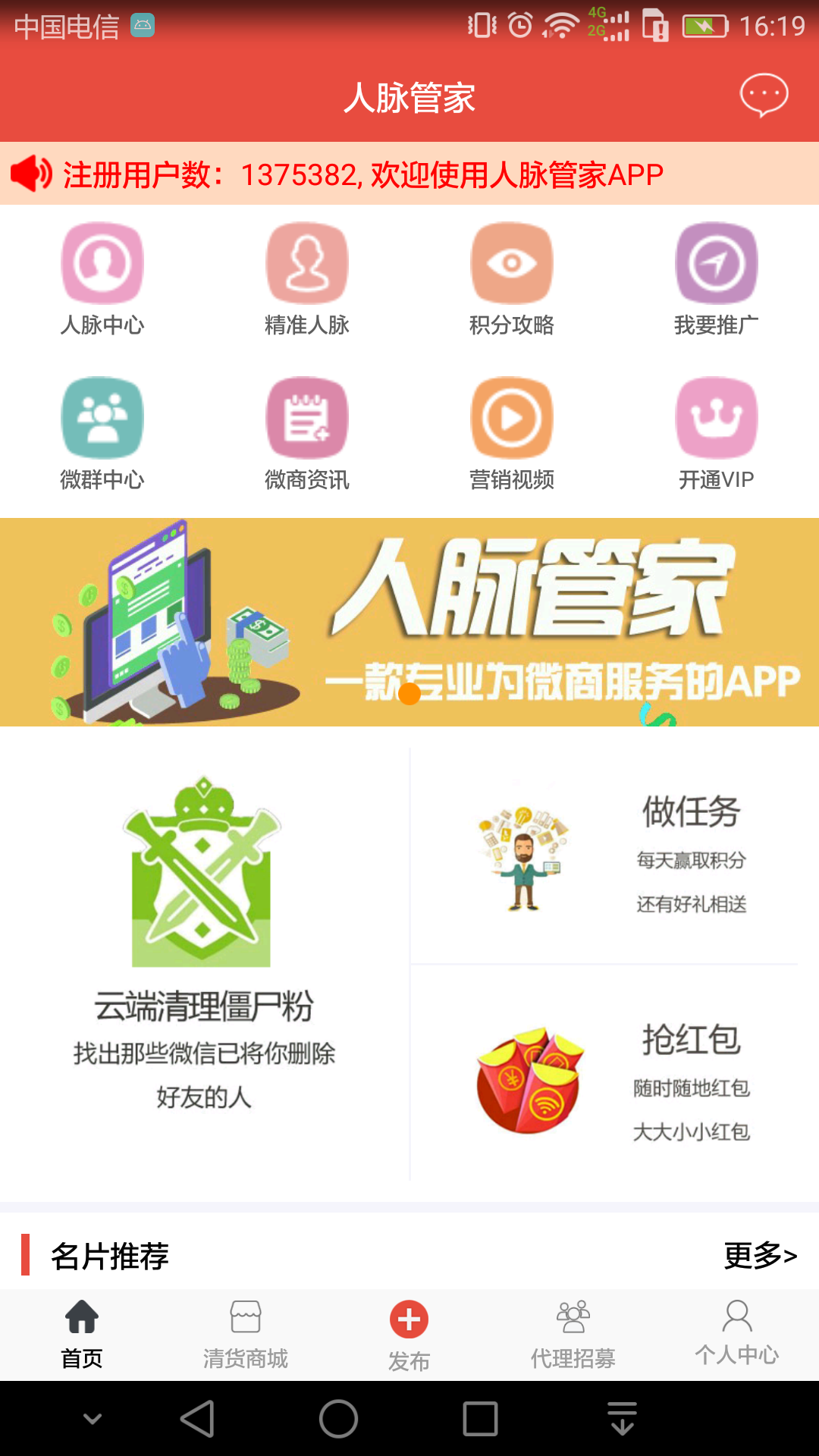Open the messages chat bubble icon
This screenshot has width=819, height=1456.
click(x=764, y=95)
